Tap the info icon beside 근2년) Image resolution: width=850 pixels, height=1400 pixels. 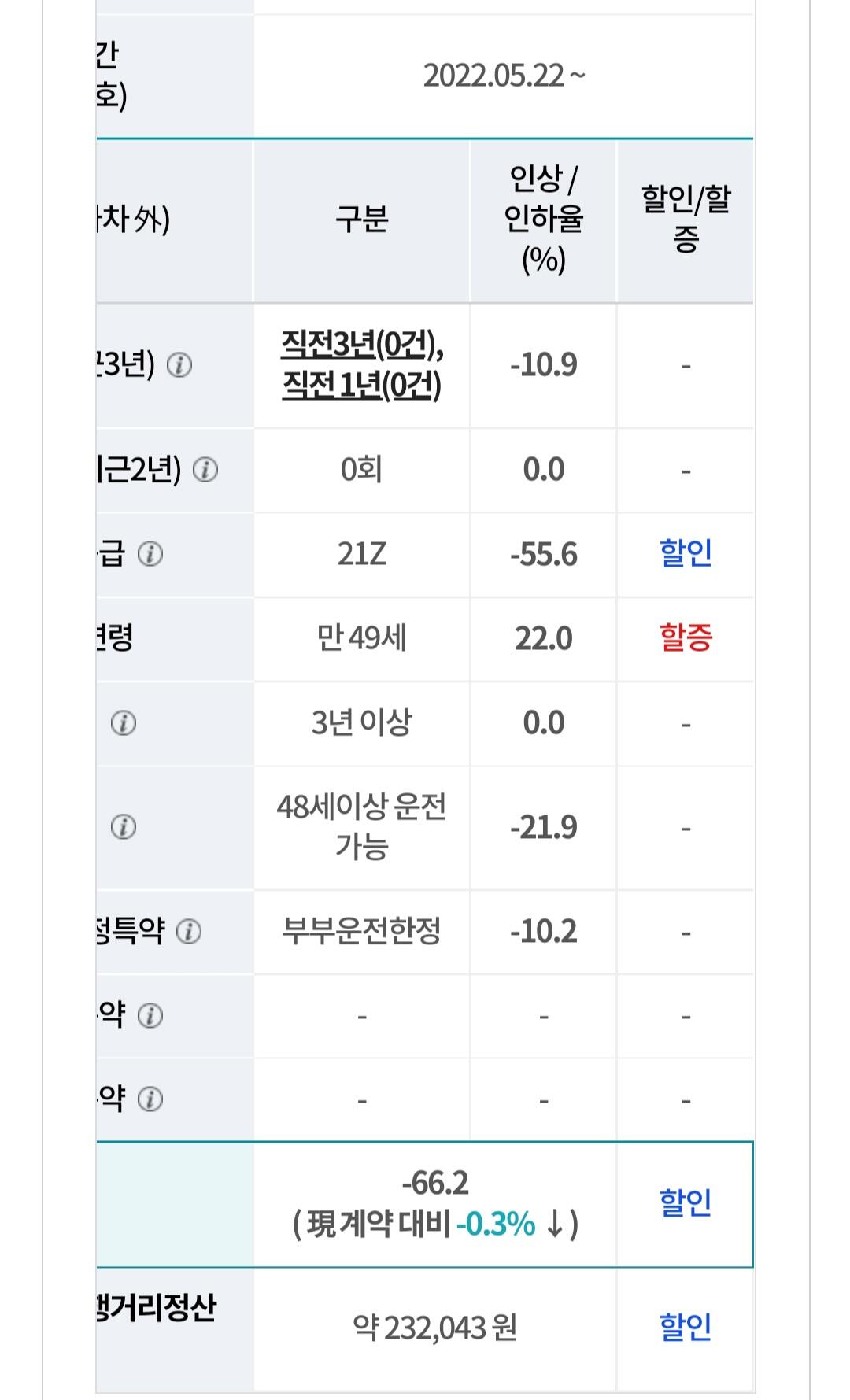click(x=205, y=471)
